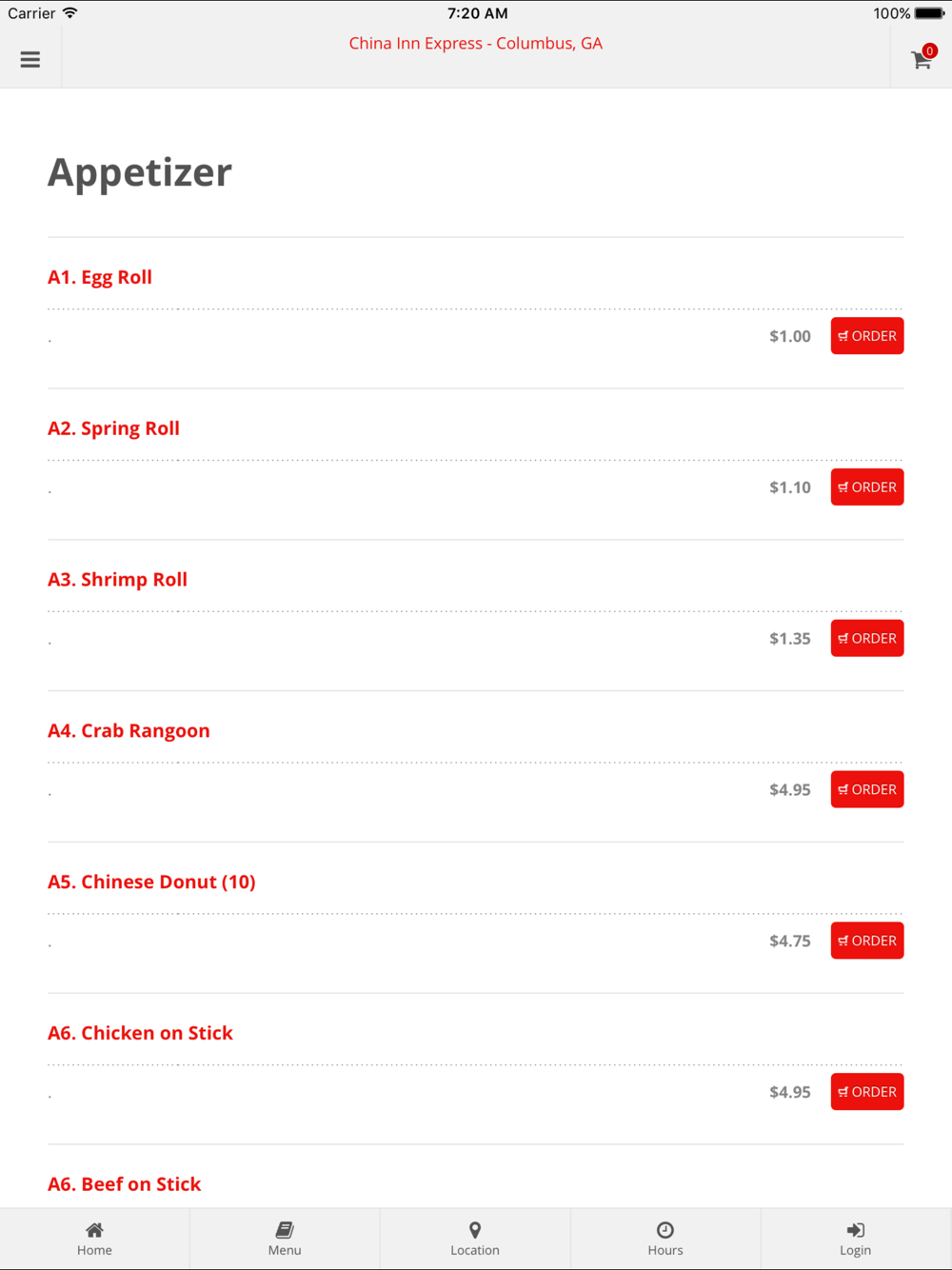This screenshot has height=1270, width=952.
Task: View the Hours tab
Action: 665,1239
